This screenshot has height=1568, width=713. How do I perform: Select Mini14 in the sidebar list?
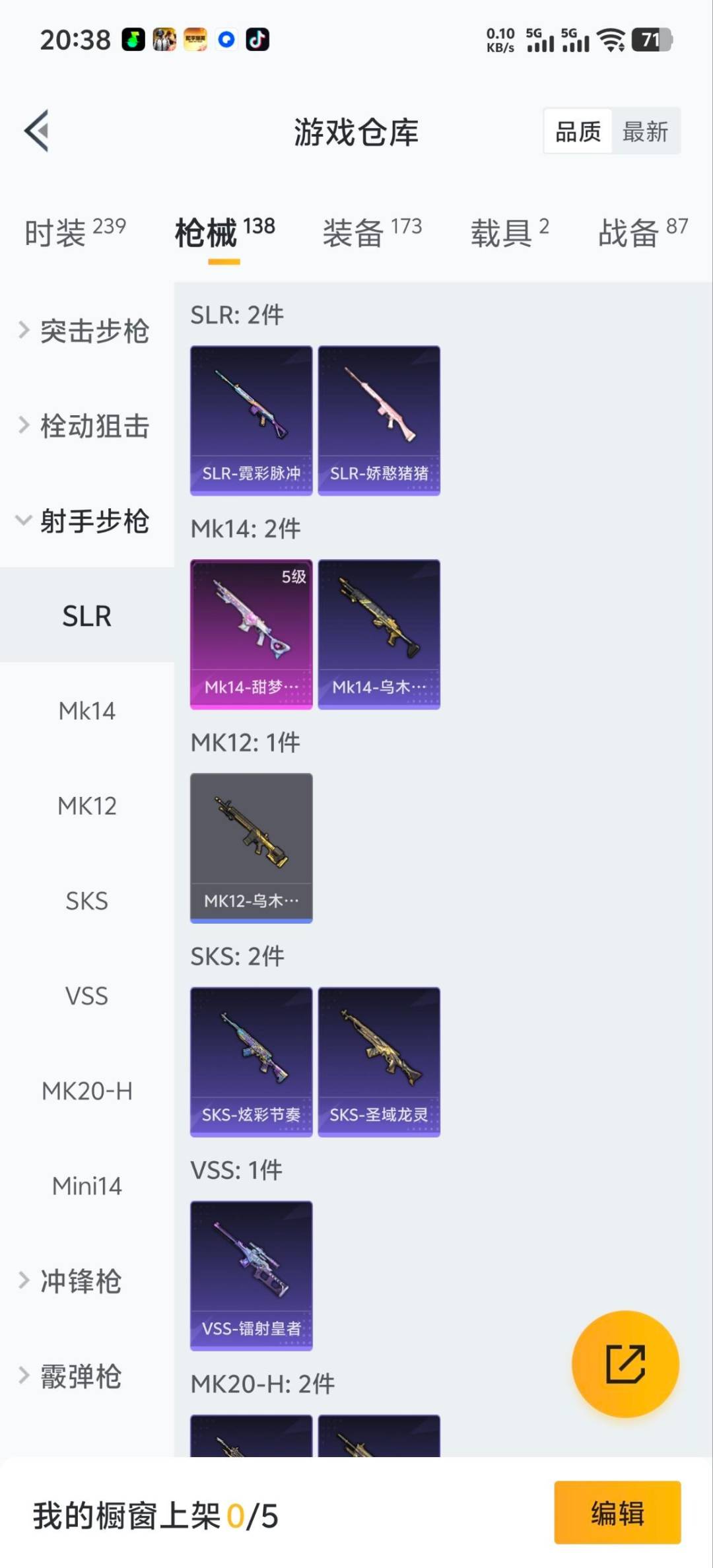click(x=86, y=1186)
